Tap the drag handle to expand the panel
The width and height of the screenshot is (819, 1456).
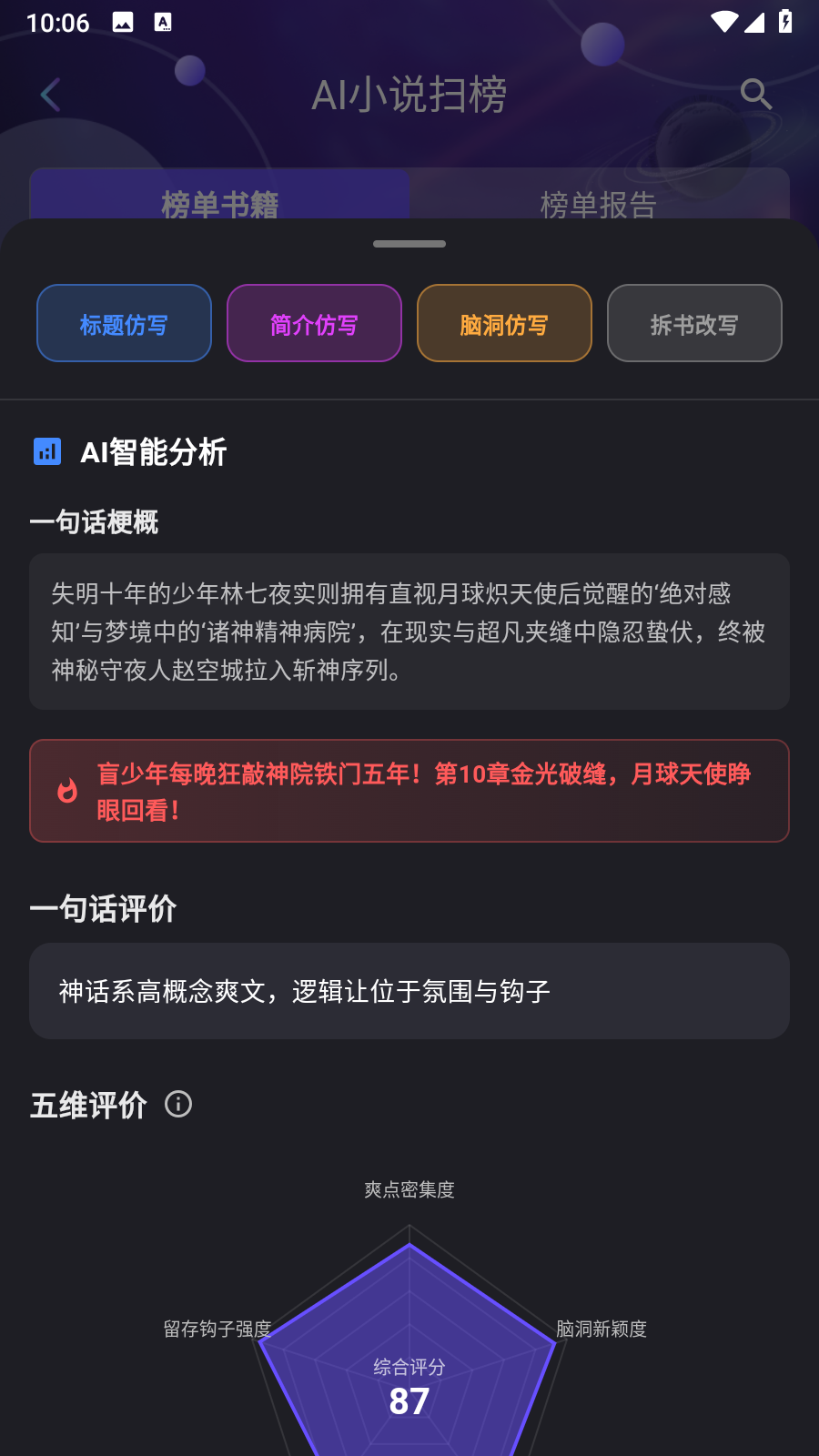click(x=409, y=244)
